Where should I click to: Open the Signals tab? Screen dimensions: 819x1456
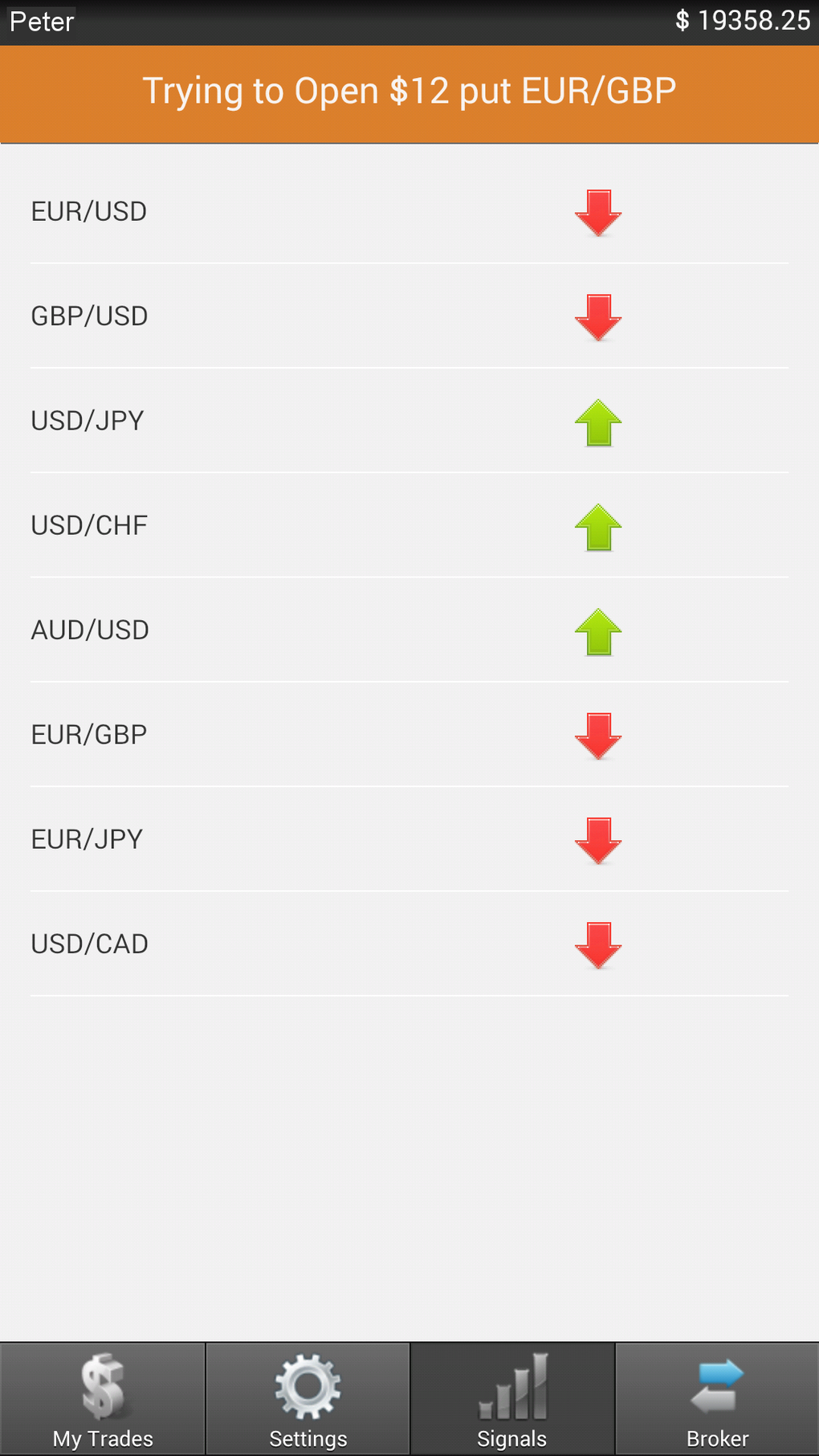512,1399
